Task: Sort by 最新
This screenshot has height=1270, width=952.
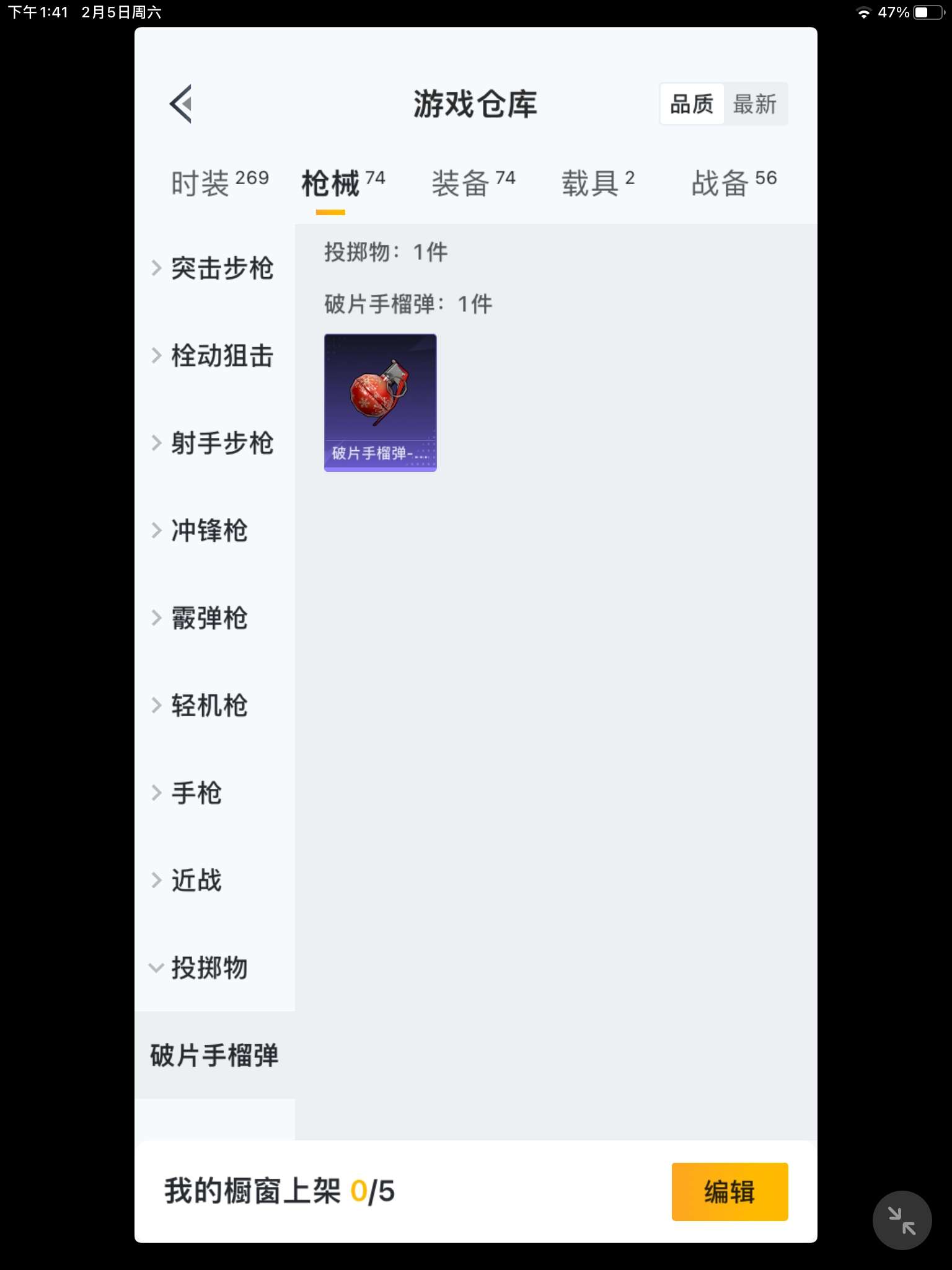Action: coord(755,104)
